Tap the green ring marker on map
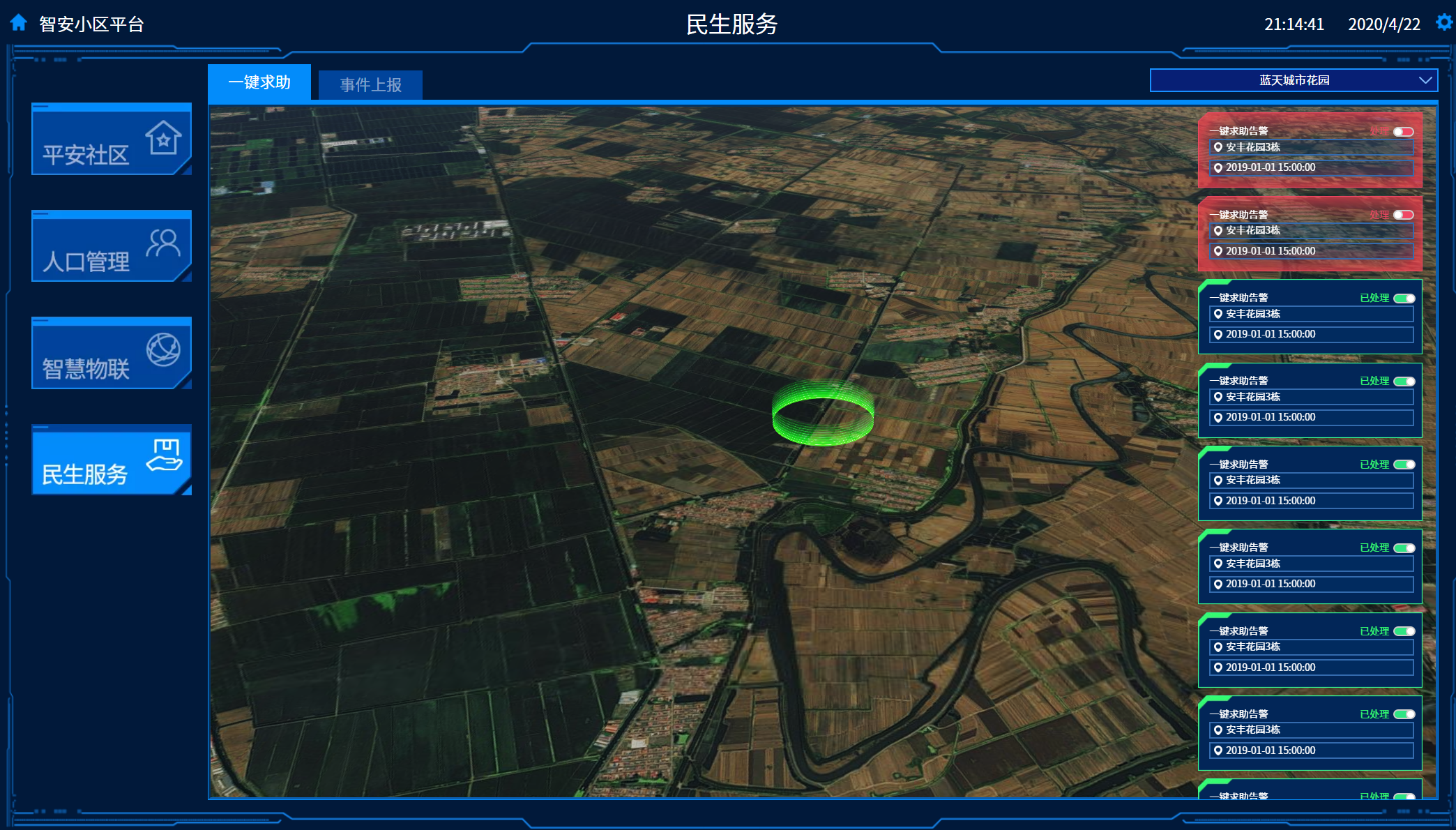 (x=823, y=414)
